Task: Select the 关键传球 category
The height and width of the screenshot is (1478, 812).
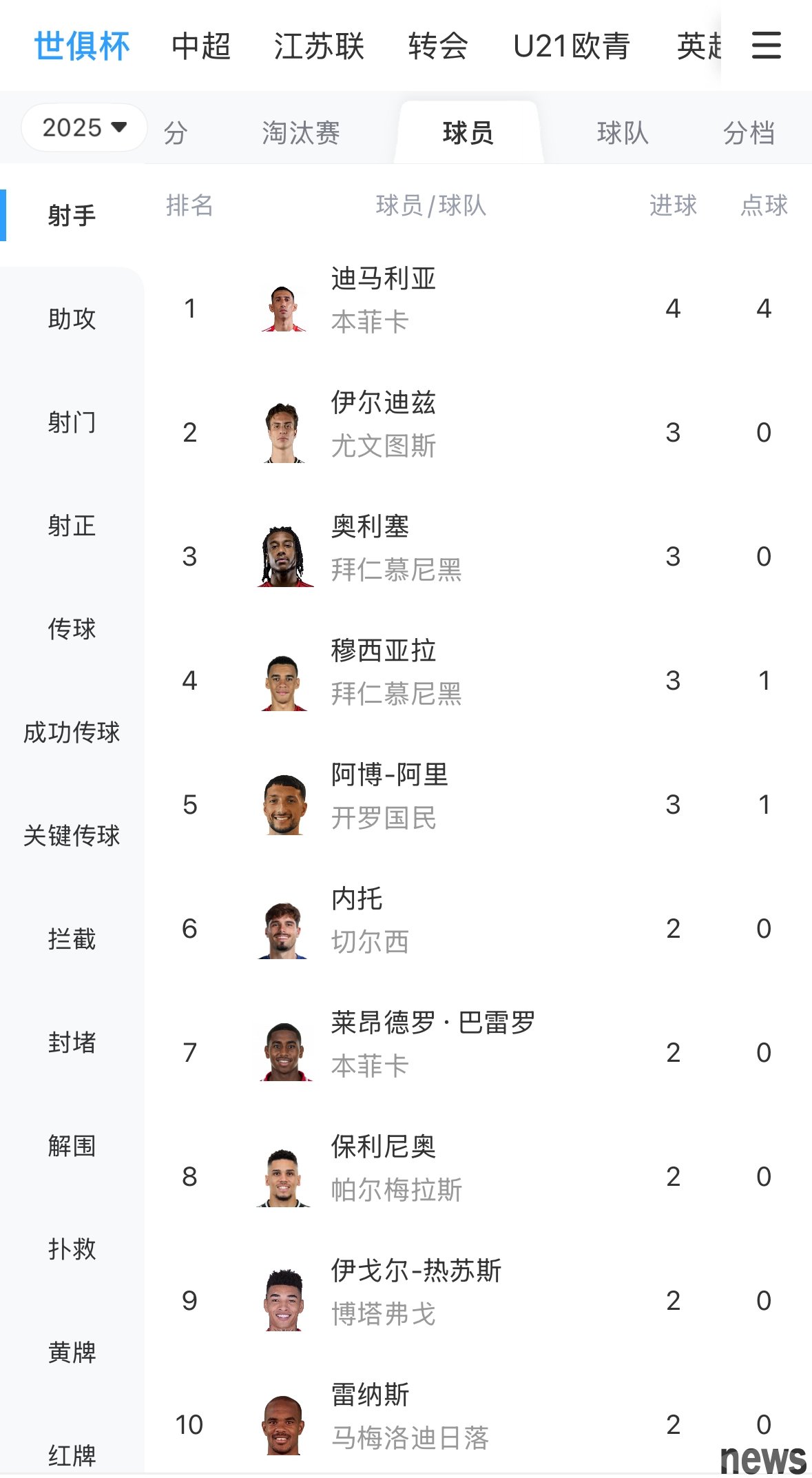Action: [72, 836]
